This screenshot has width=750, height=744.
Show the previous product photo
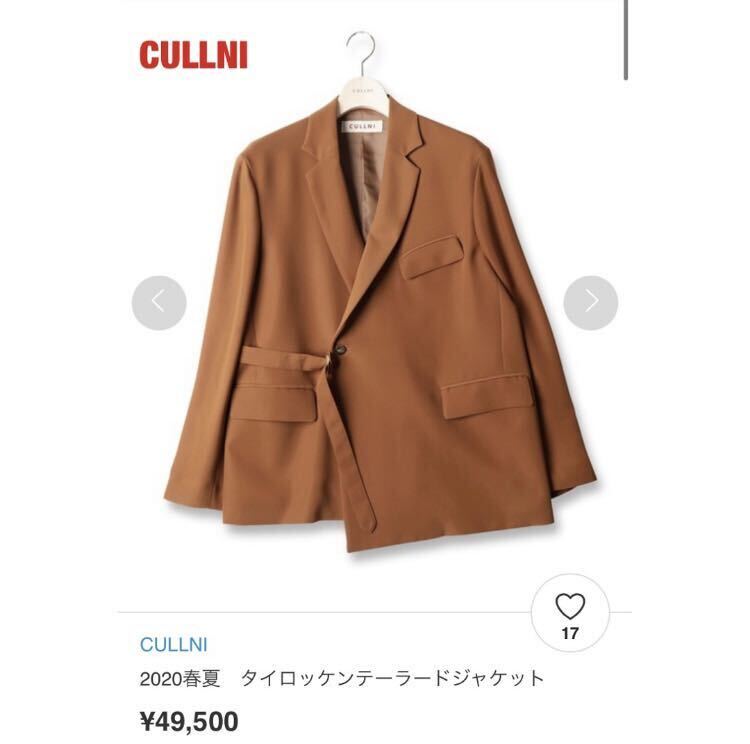click(x=159, y=302)
